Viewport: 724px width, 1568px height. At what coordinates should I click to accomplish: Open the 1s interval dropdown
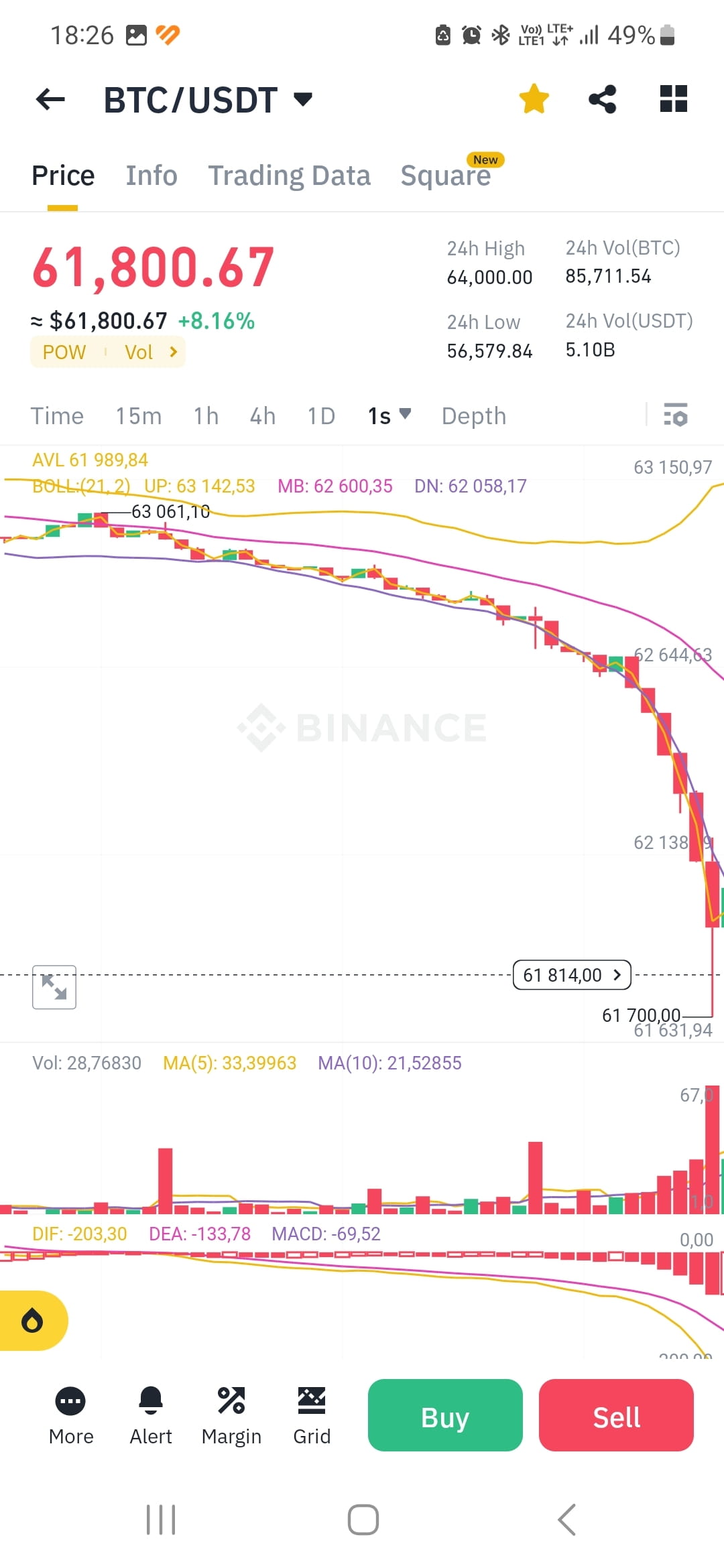(x=389, y=415)
